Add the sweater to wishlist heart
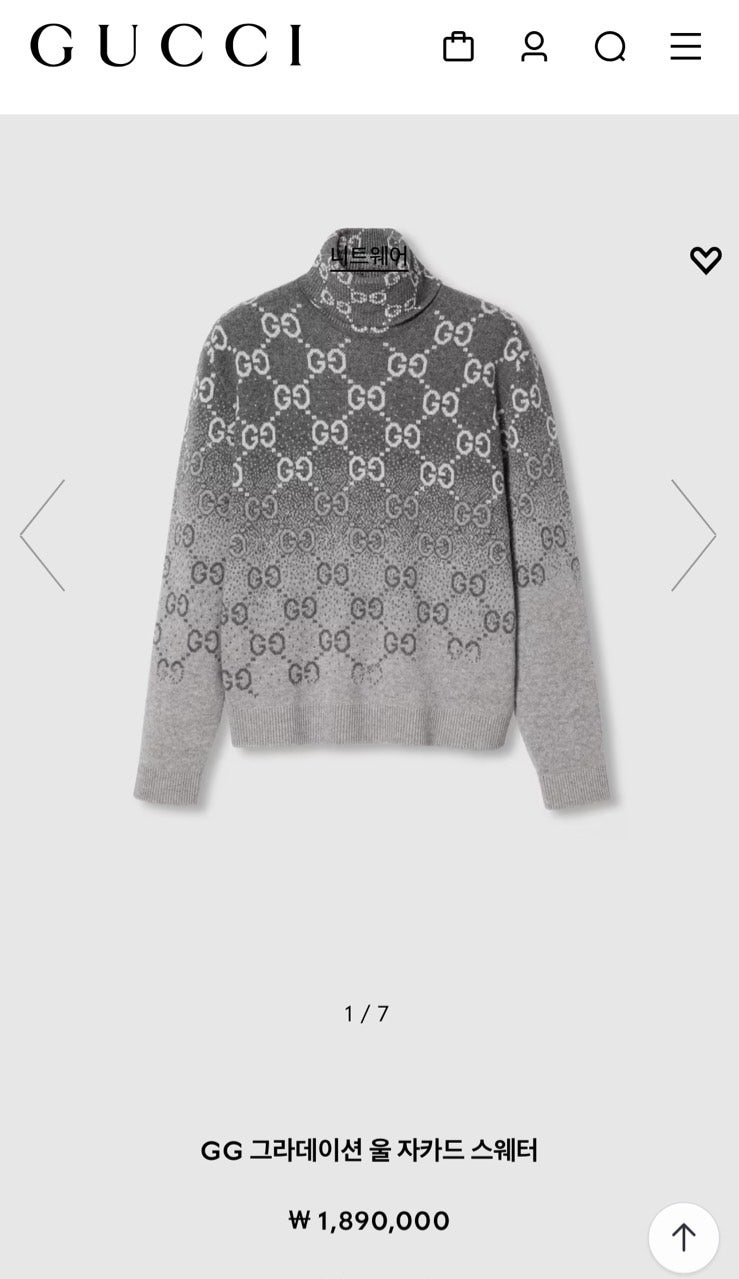The width and height of the screenshot is (739, 1279). click(x=706, y=260)
